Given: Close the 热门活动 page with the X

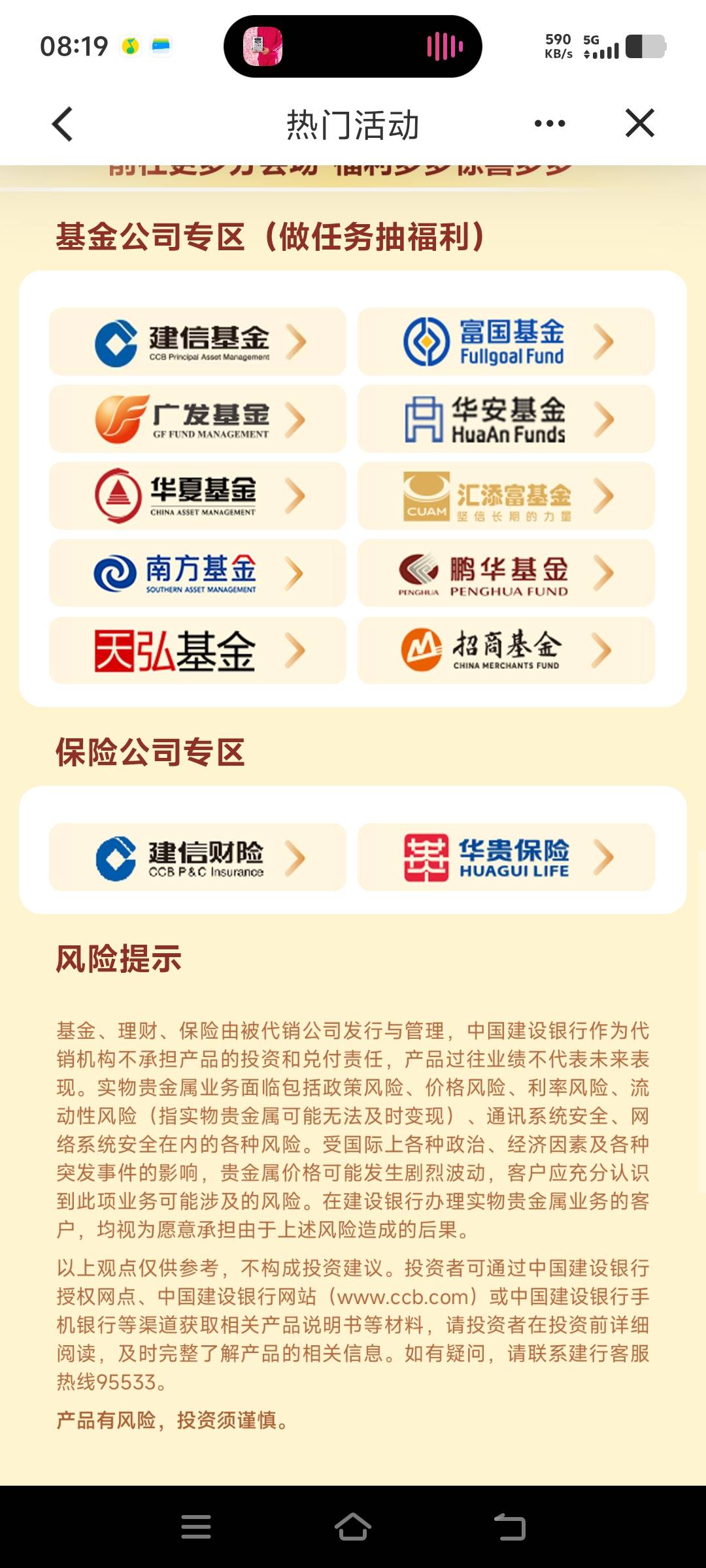Looking at the screenshot, I should point(640,123).
